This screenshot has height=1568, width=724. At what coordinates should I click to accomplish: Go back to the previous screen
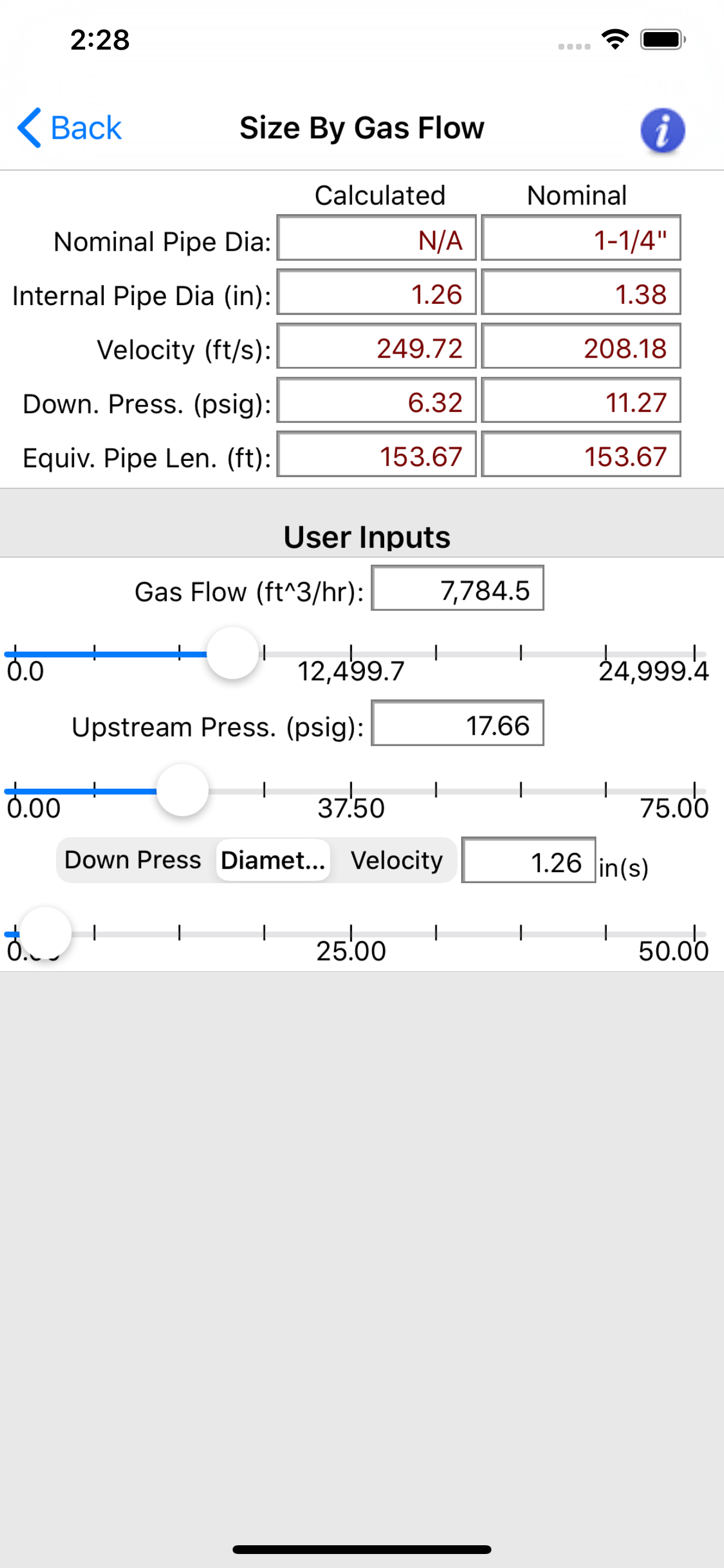69,128
